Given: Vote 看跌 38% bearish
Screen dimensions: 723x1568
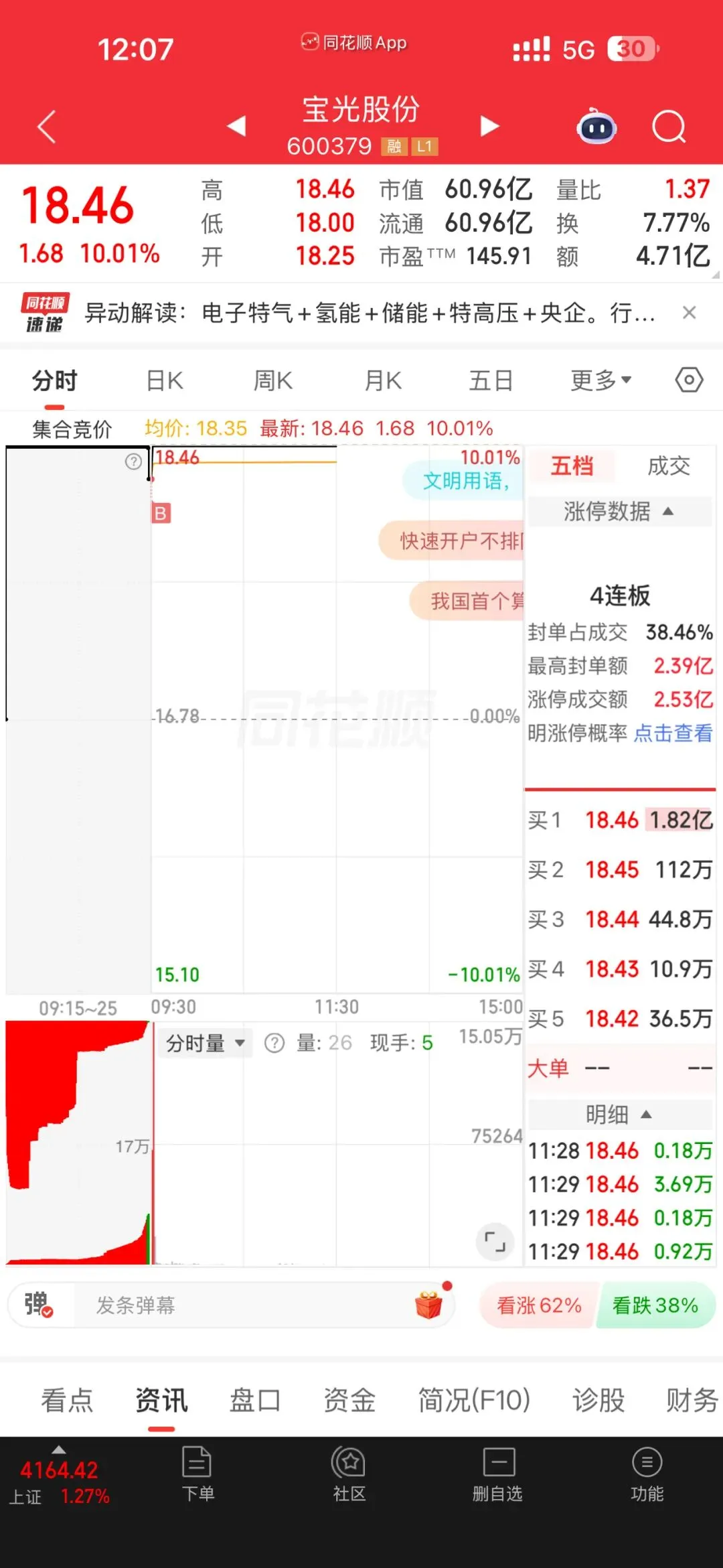Looking at the screenshot, I should click(655, 1305).
